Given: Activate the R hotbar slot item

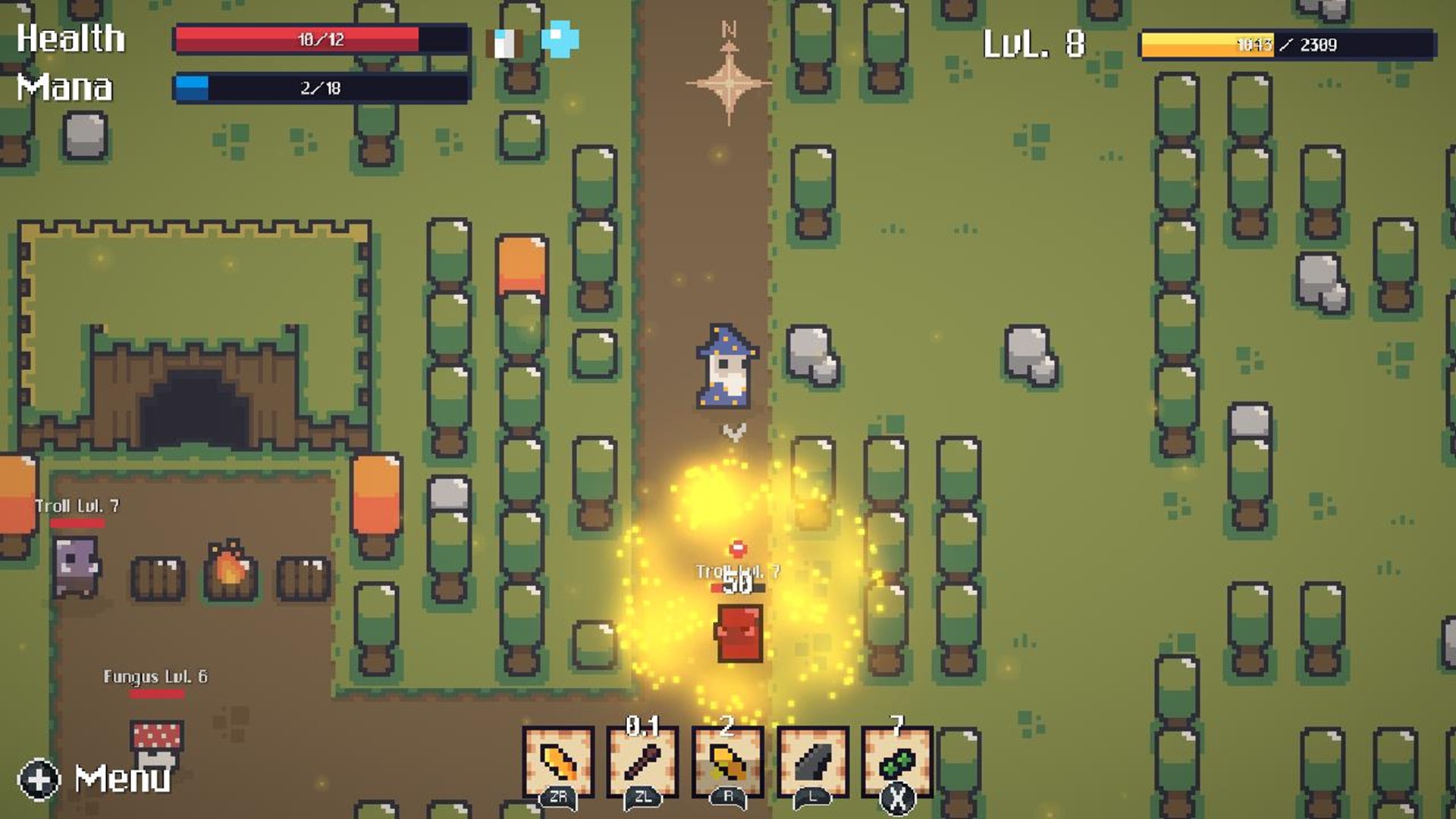Looking at the screenshot, I should click(x=727, y=762).
